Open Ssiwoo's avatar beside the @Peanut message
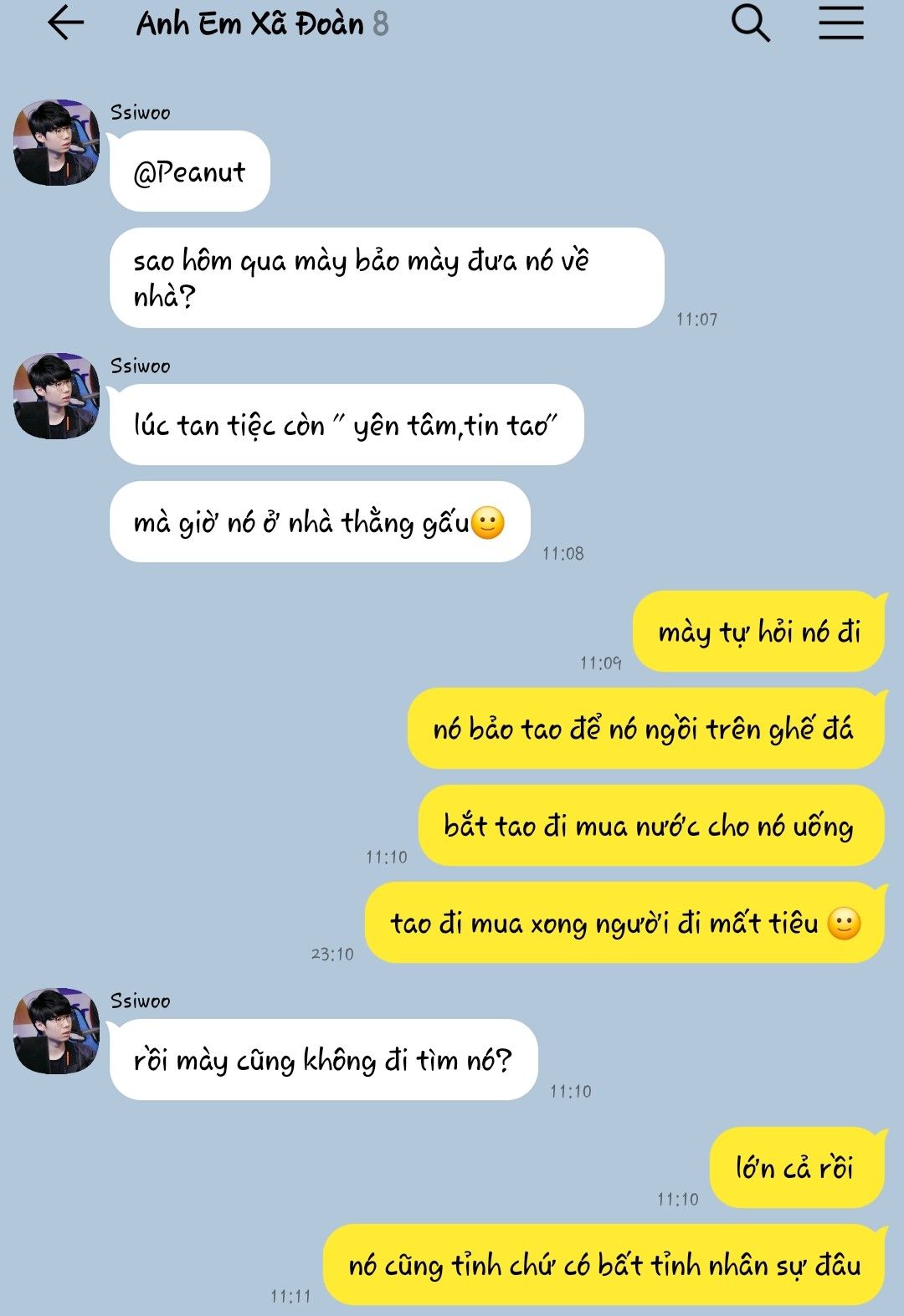The width and height of the screenshot is (904, 1316). pos(56,143)
